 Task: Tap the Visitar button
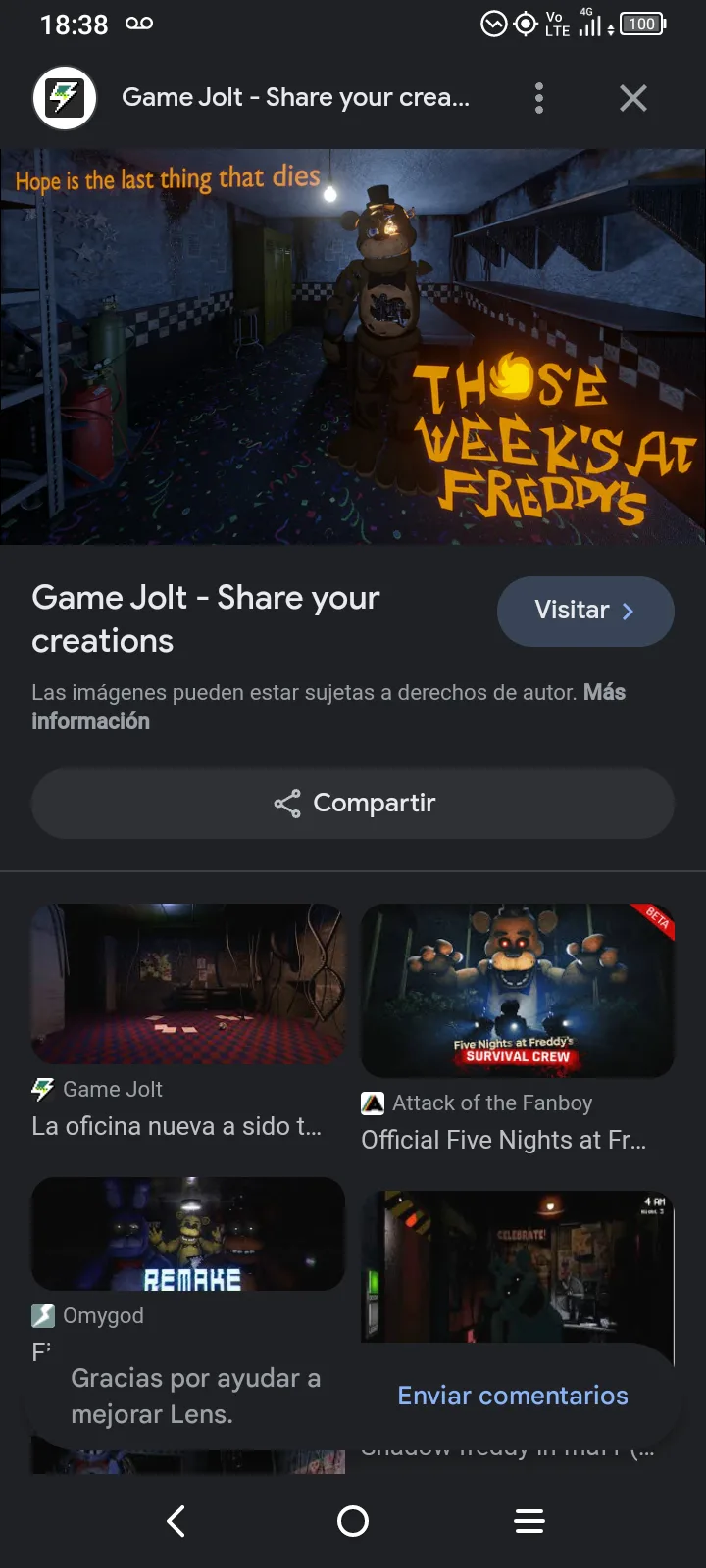point(585,611)
